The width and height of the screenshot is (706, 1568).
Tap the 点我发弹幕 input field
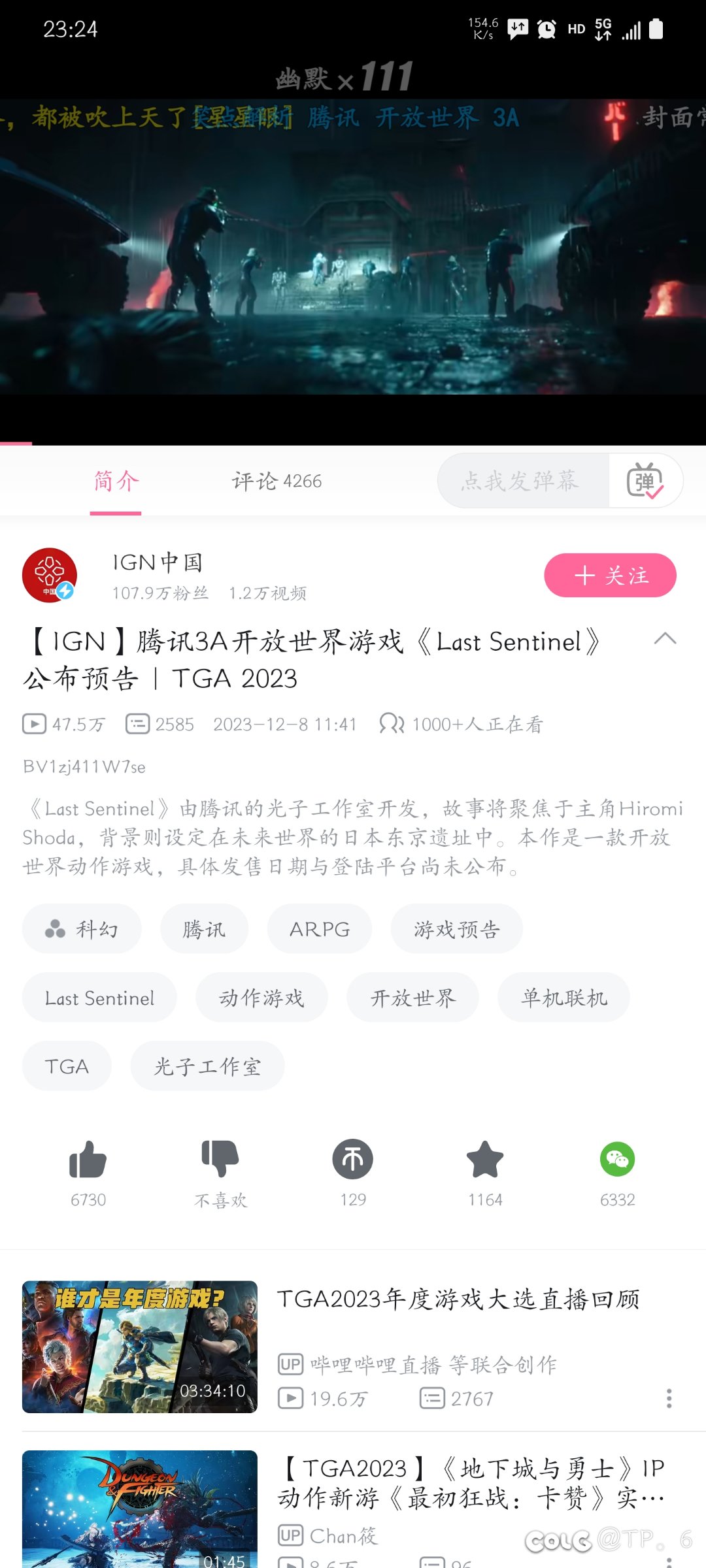coord(523,482)
